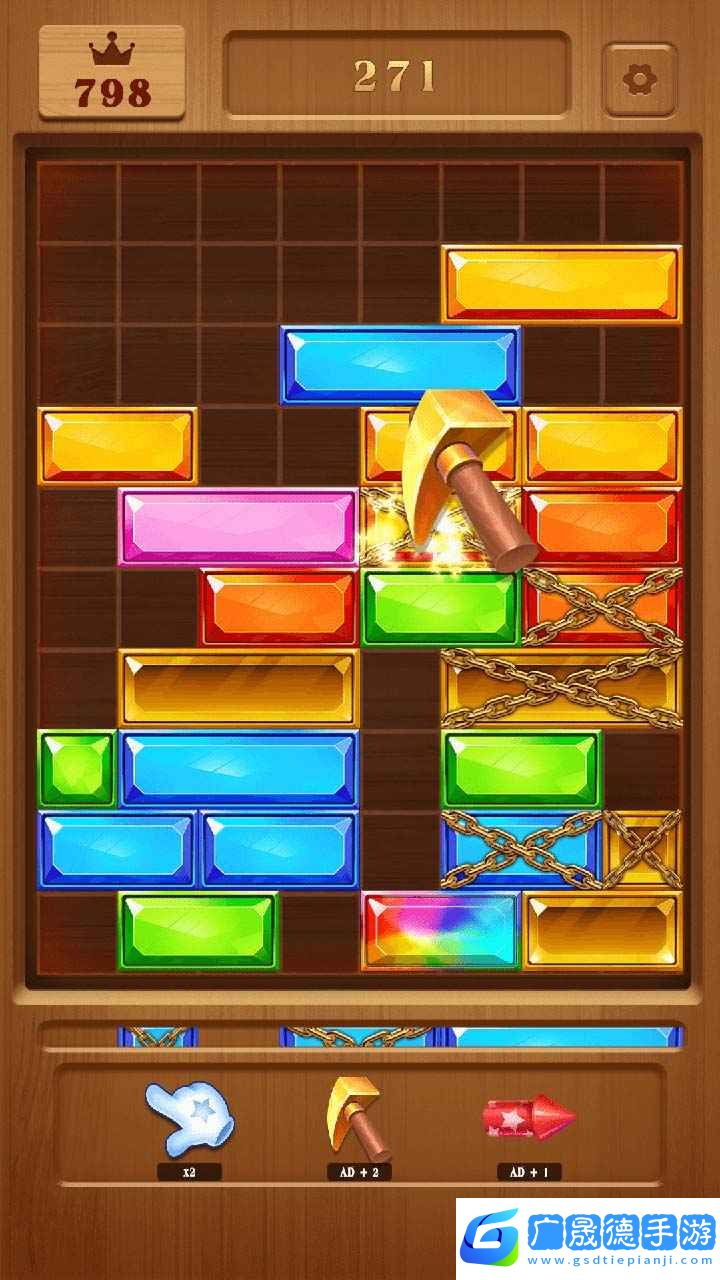Use the magic glove x2 booster
720x1280 pixels.
click(x=189, y=1118)
